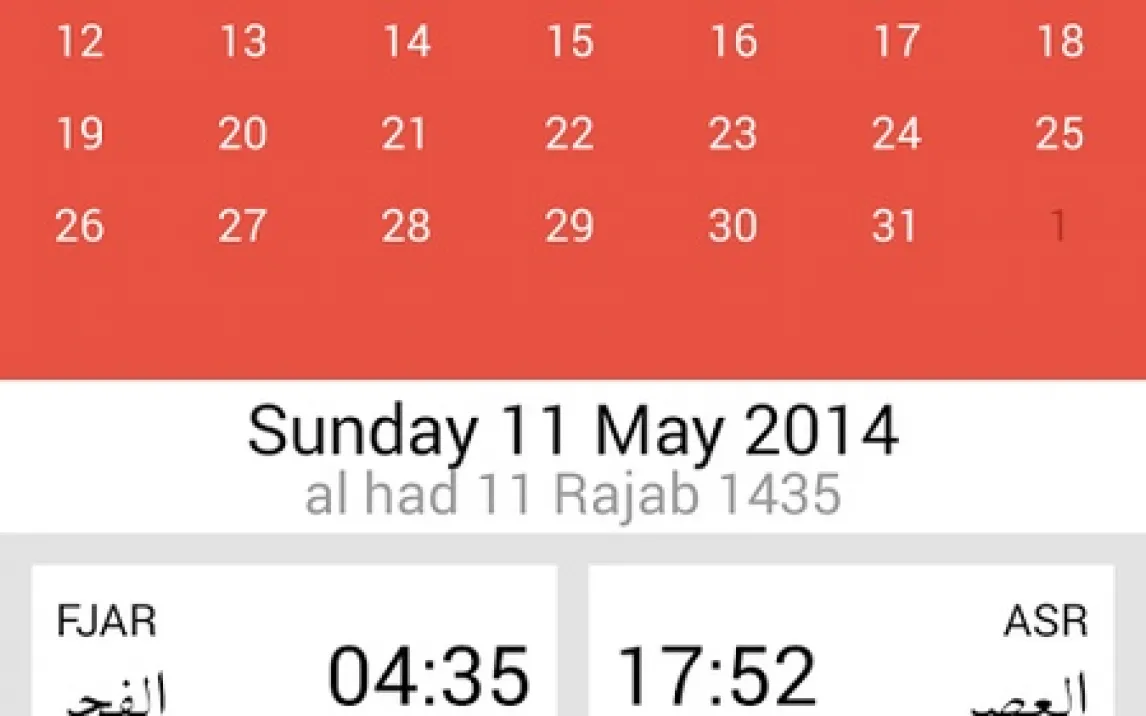Select day 22 in the calendar

570,134
